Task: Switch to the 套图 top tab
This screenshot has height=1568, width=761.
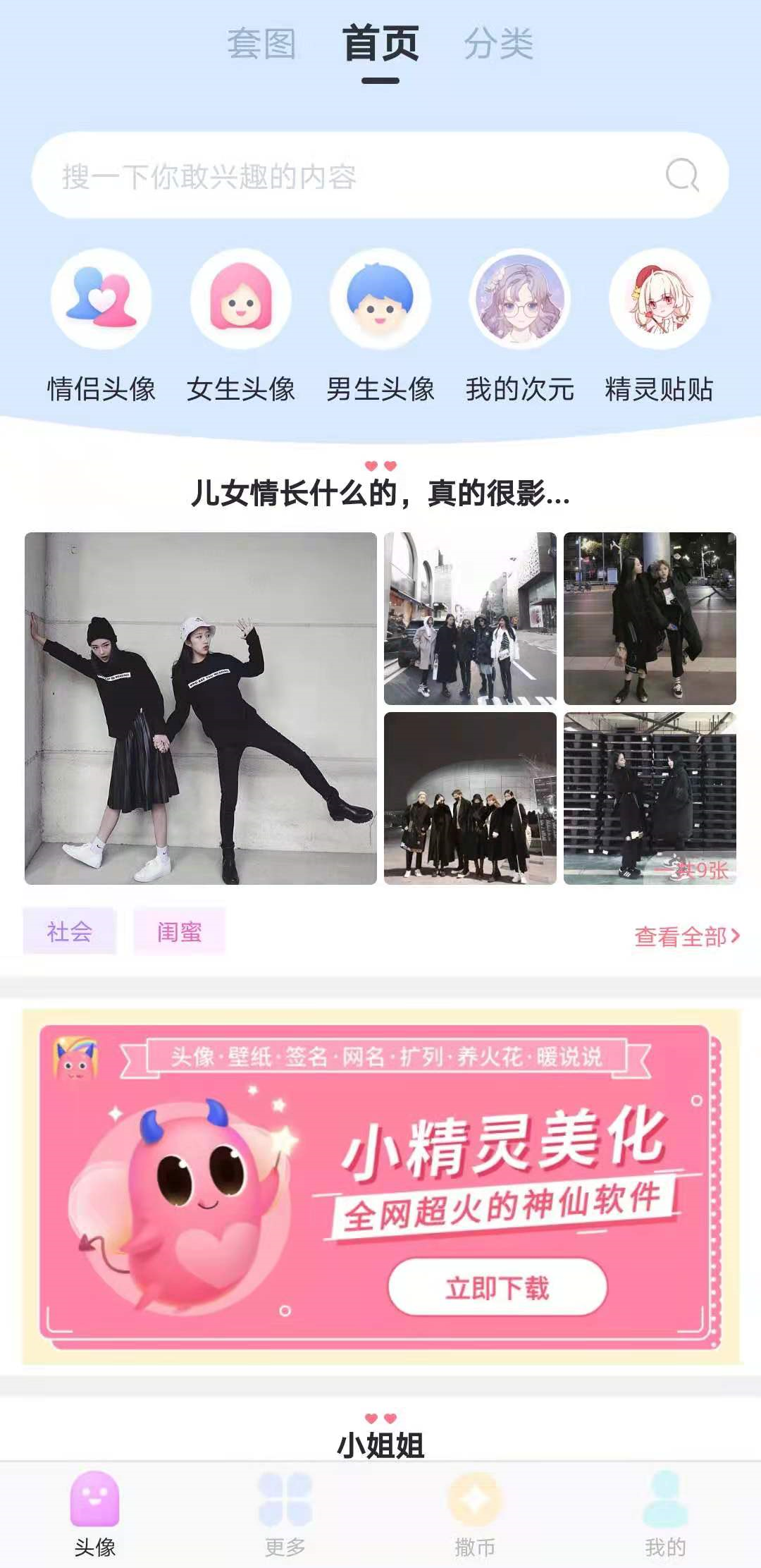Action: point(261,44)
